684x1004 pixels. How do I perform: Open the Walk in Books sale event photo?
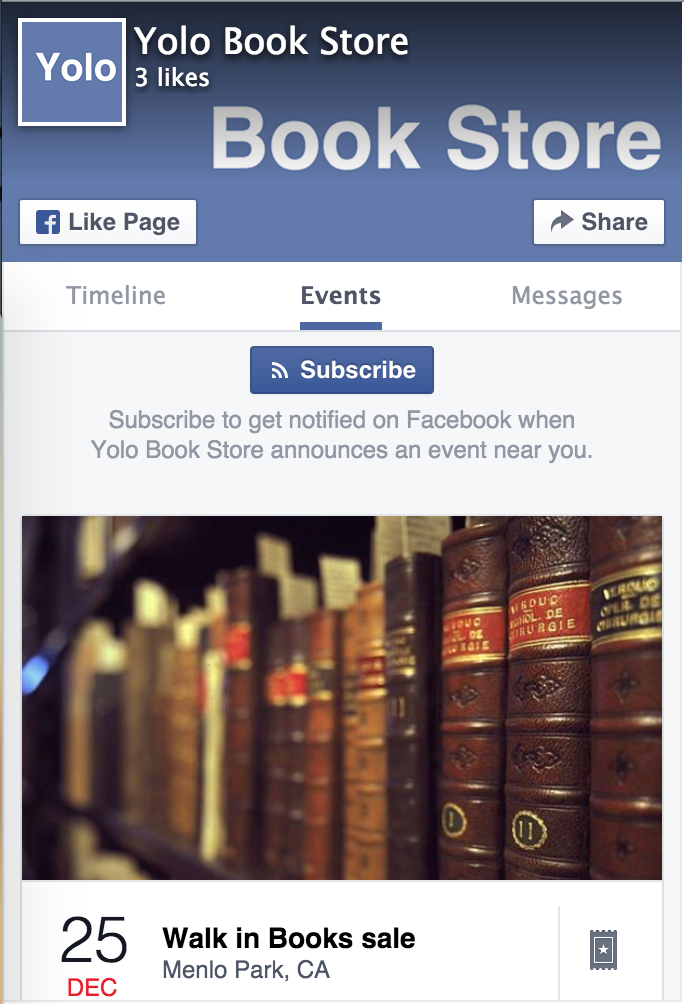pos(342,697)
